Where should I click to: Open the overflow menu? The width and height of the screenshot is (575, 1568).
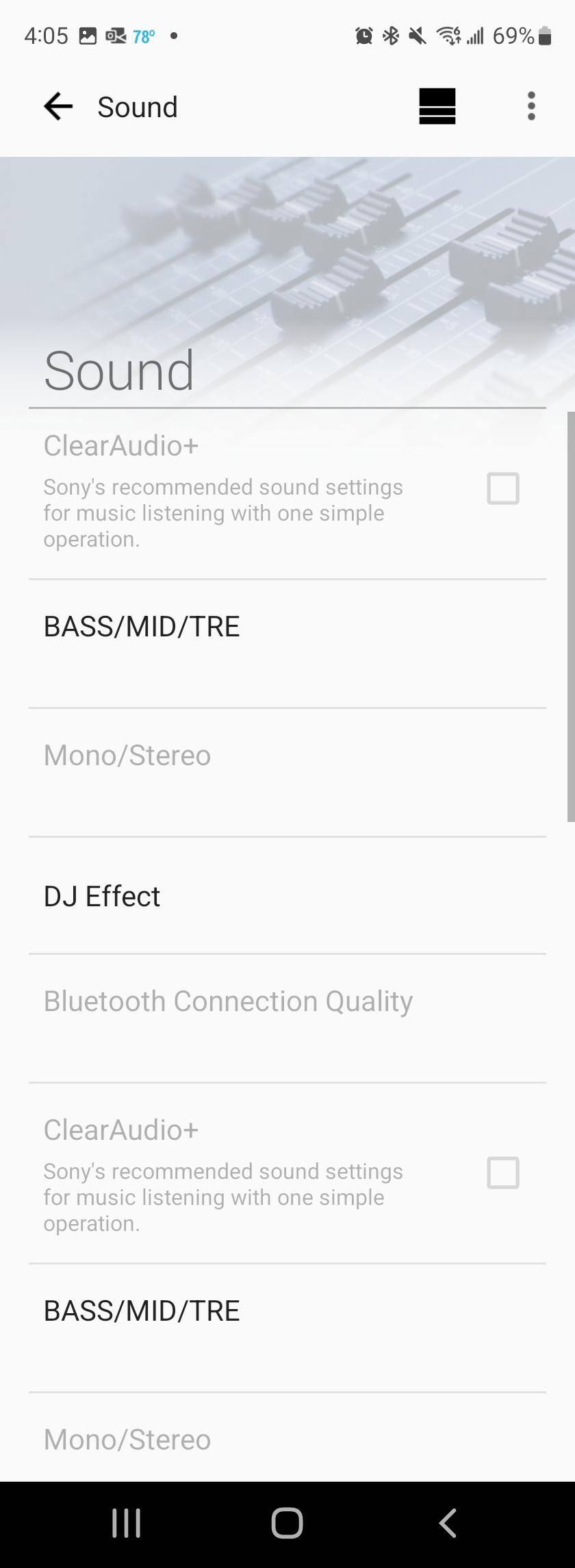click(531, 107)
